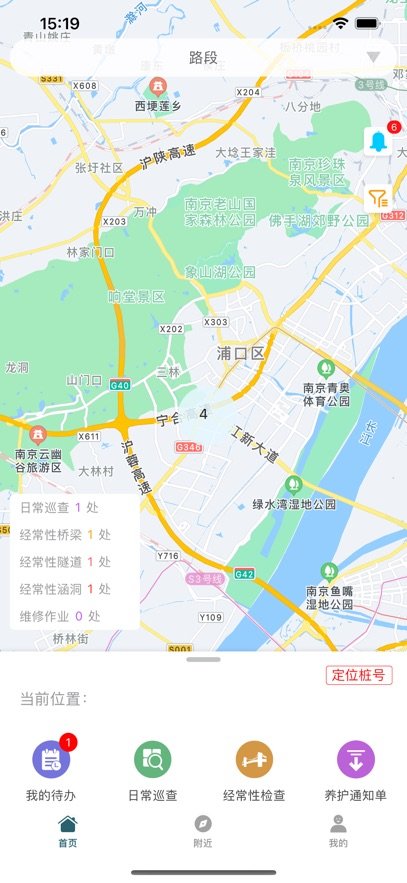
Task: Tap the bottom sheet drag handle
Action: pyautogui.click(x=203, y=659)
